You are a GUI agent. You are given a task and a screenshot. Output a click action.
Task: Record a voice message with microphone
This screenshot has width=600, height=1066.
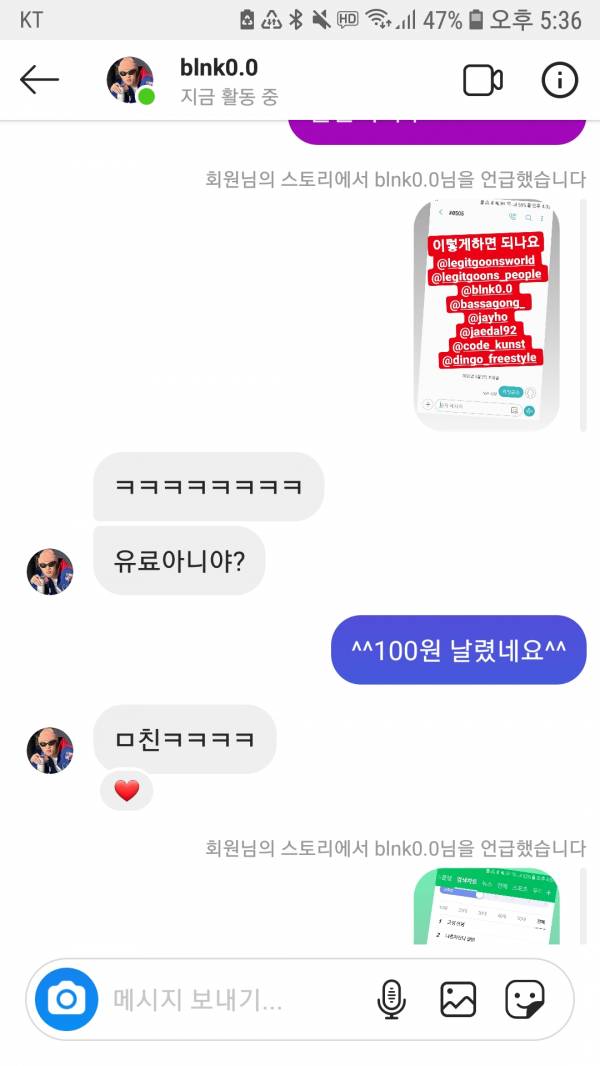392,999
